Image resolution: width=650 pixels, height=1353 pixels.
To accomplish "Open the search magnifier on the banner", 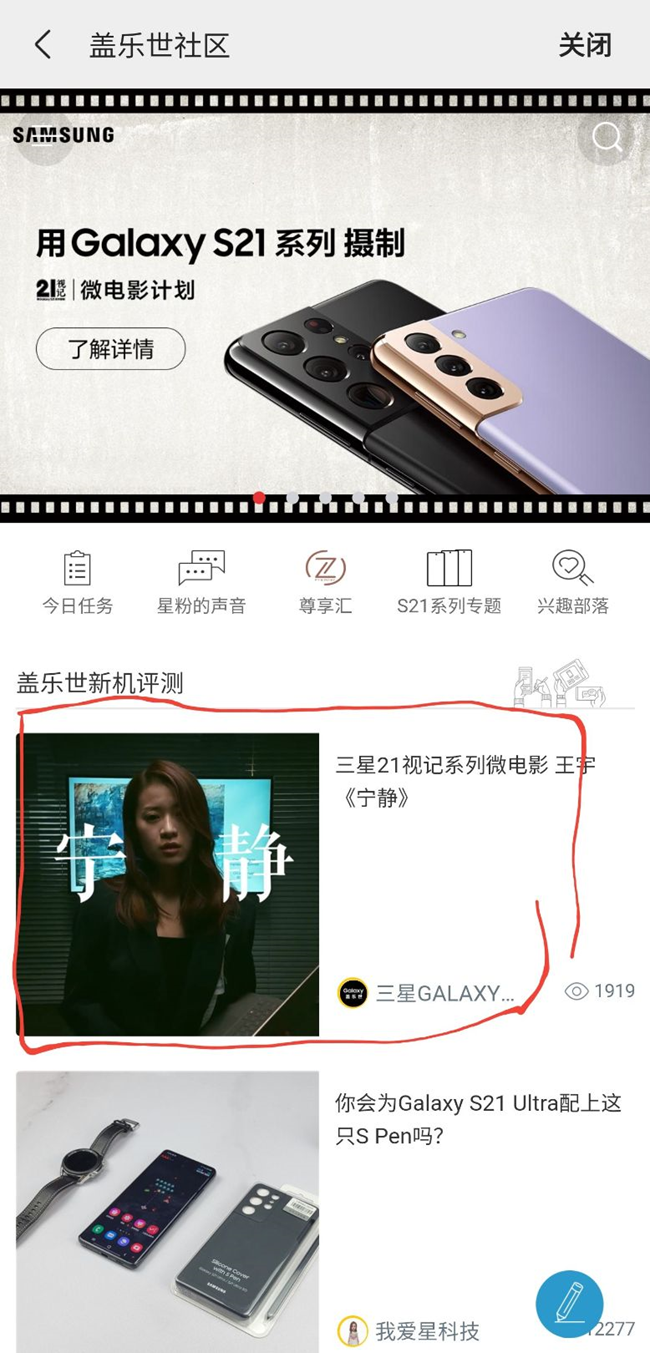I will (x=607, y=137).
